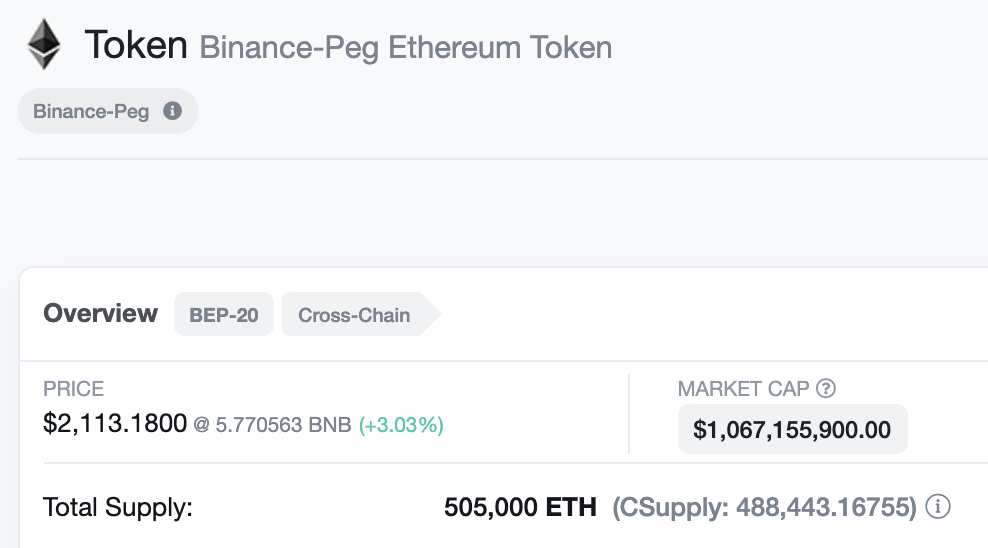Tap the market cap value box
The width and height of the screenshot is (988, 548).
click(x=792, y=430)
